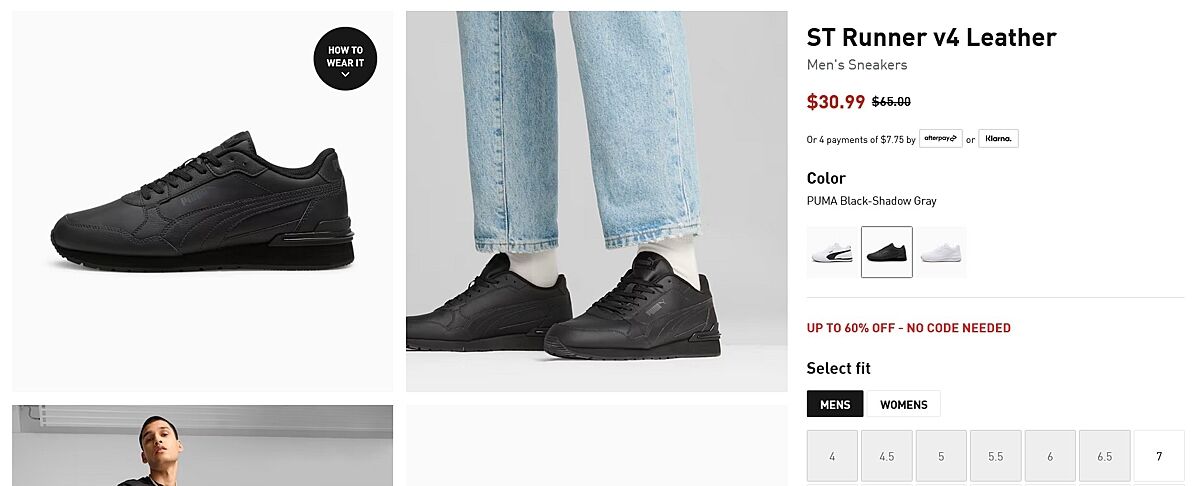Screen dimensions: 1200x486
Task: Switch to WOMENS fit
Action: pyautogui.click(x=903, y=404)
